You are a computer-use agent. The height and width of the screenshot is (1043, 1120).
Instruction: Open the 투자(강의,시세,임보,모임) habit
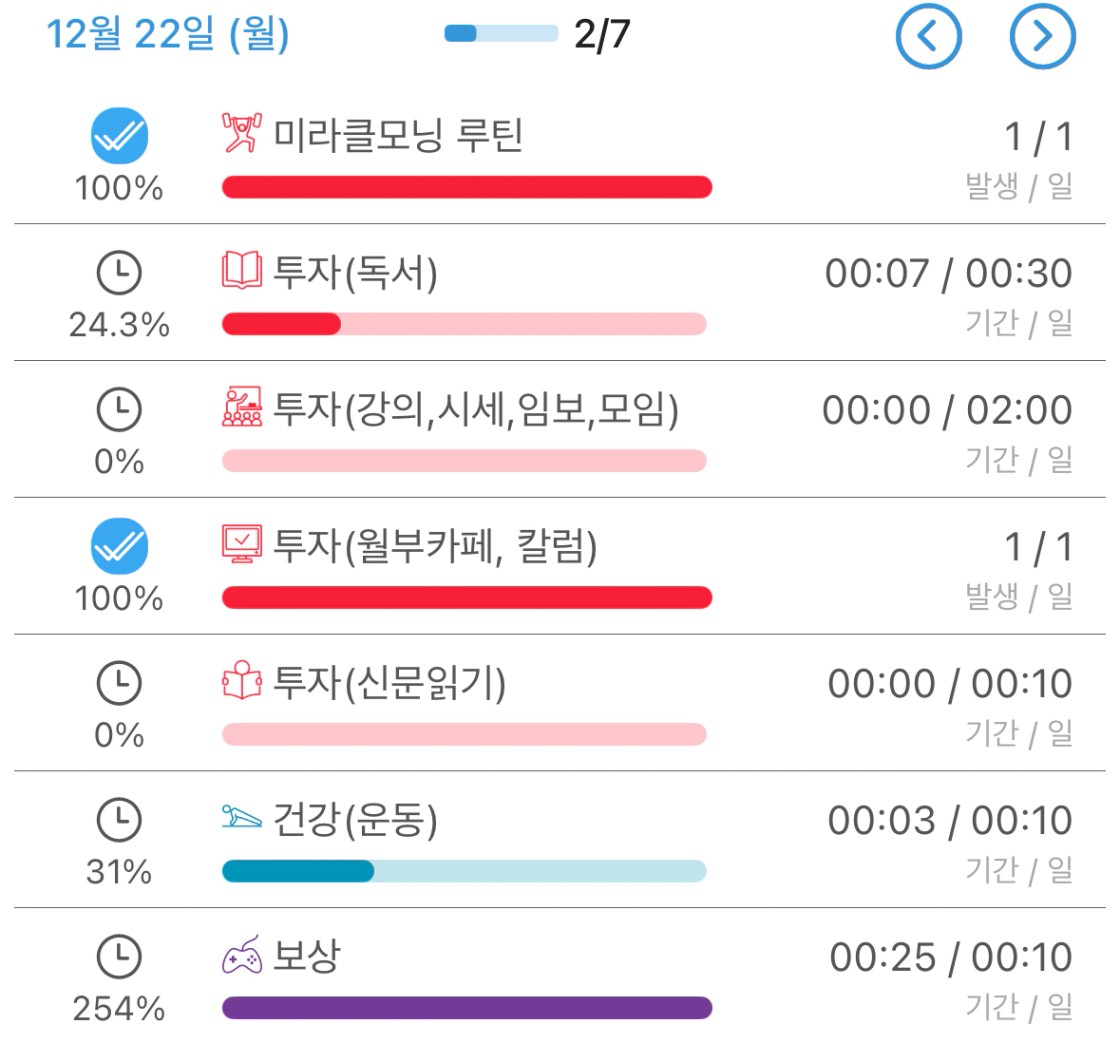(x=476, y=410)
